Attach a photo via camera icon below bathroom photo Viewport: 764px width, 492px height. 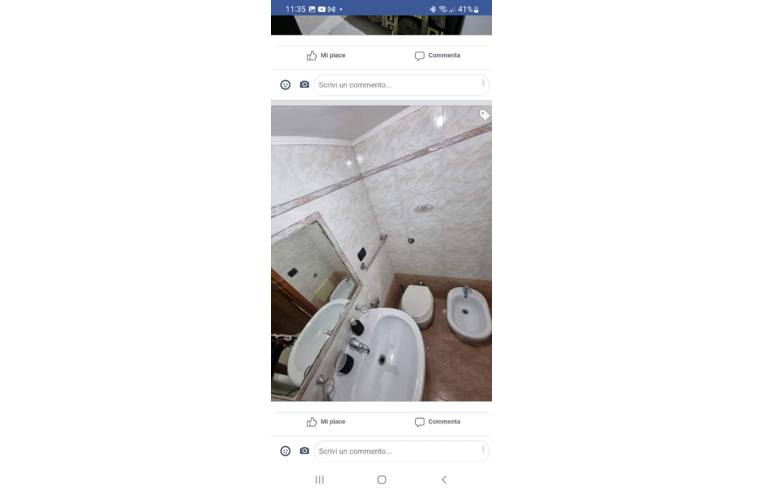coord(304,451)
